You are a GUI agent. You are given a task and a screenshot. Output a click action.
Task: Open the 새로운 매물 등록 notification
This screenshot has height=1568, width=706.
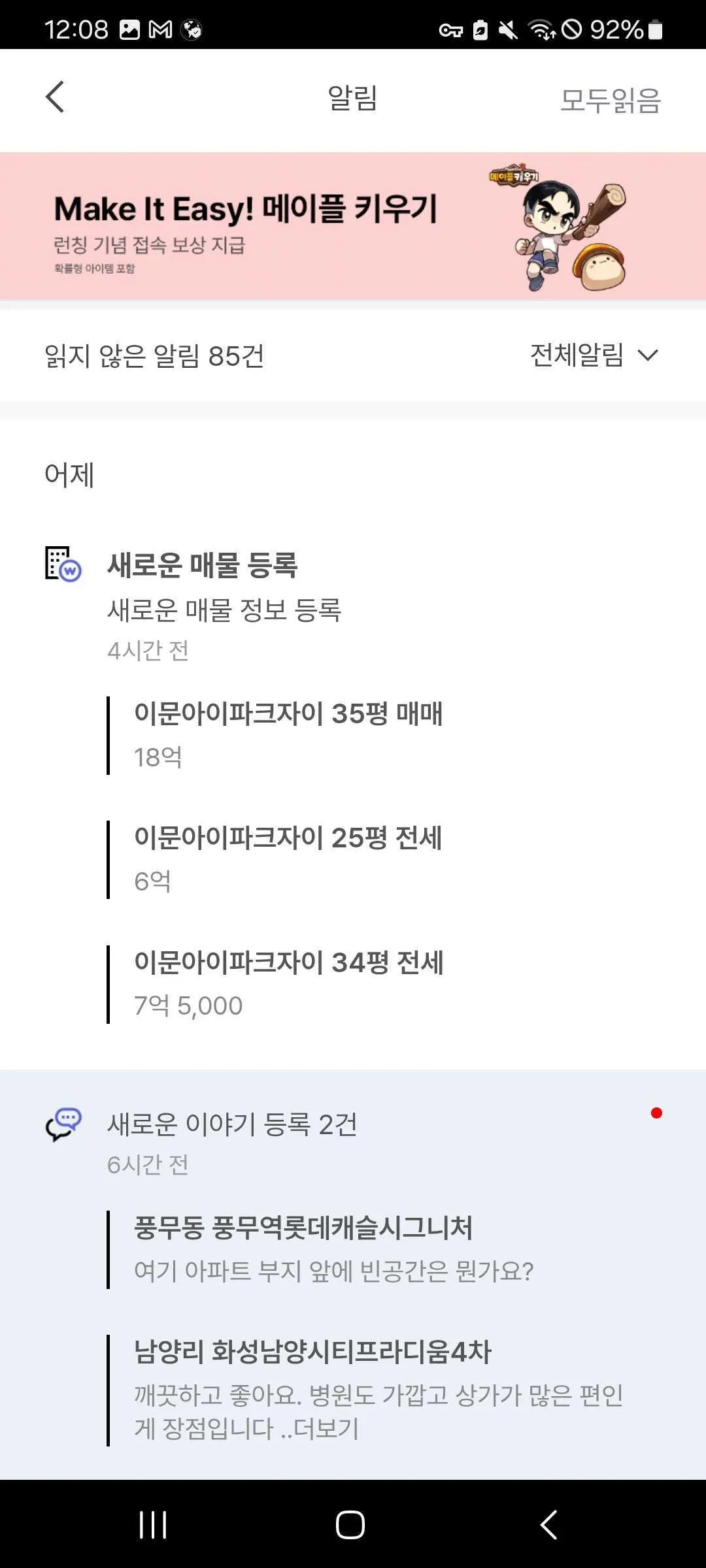pos(203,566)
